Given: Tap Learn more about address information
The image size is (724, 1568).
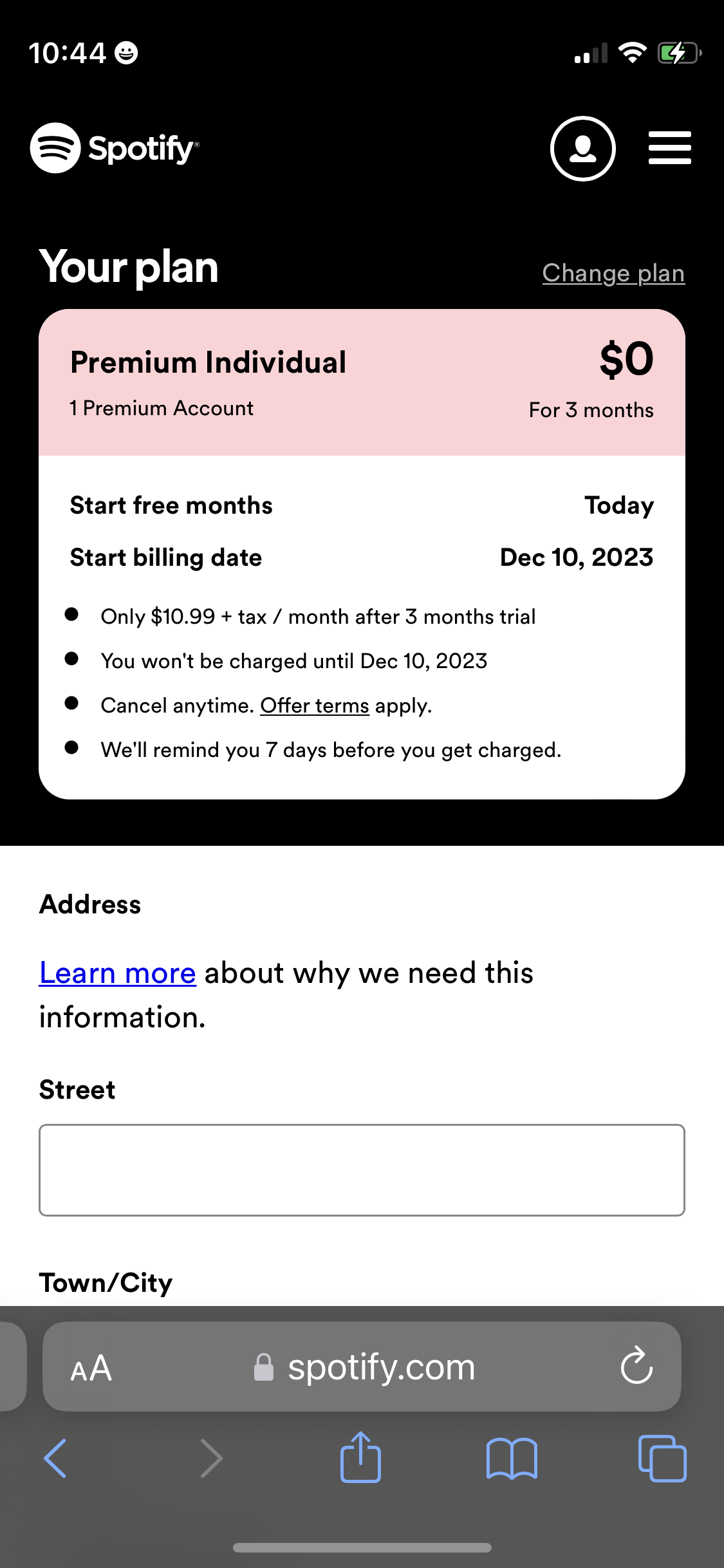Looking at the screenshot, I should click(x=116, y=973).
